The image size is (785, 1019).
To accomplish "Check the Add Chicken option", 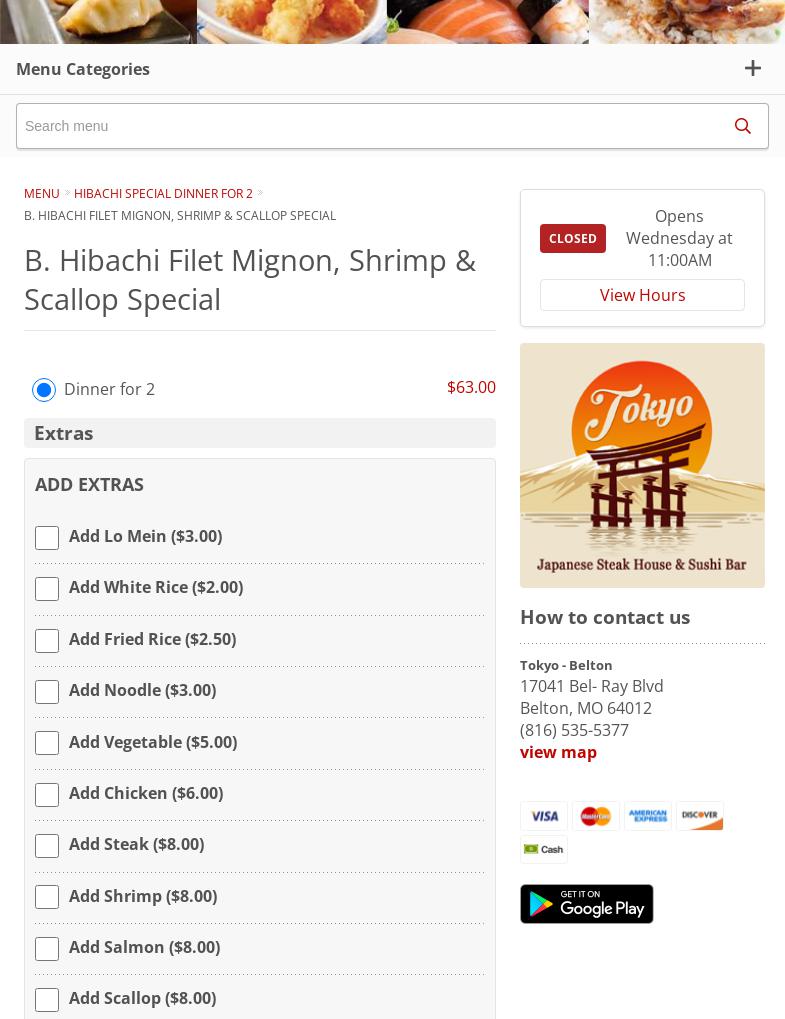I will pyautogui.click(x=47, y=795).
